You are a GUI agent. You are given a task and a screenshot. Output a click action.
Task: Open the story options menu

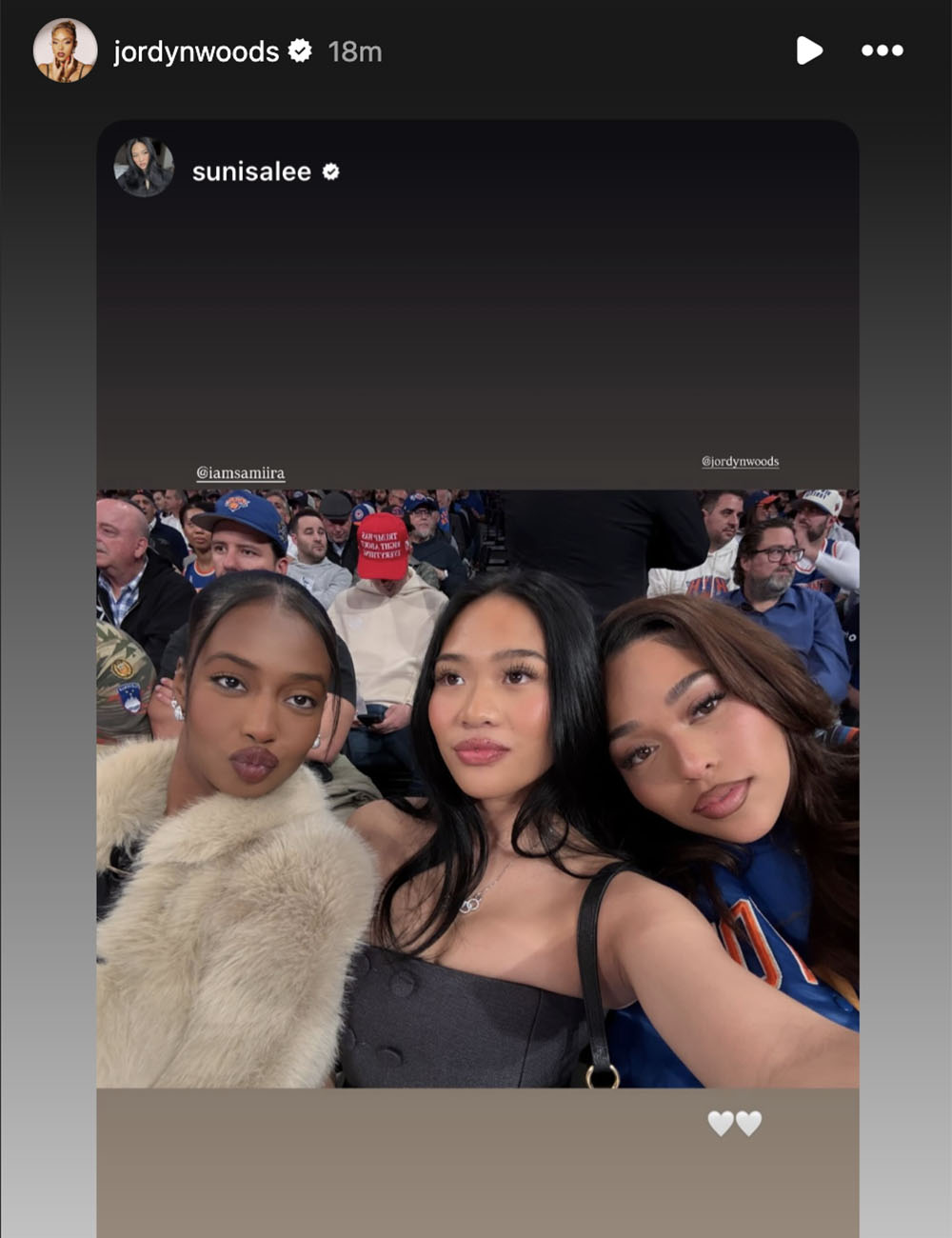[x=882, y=50]
